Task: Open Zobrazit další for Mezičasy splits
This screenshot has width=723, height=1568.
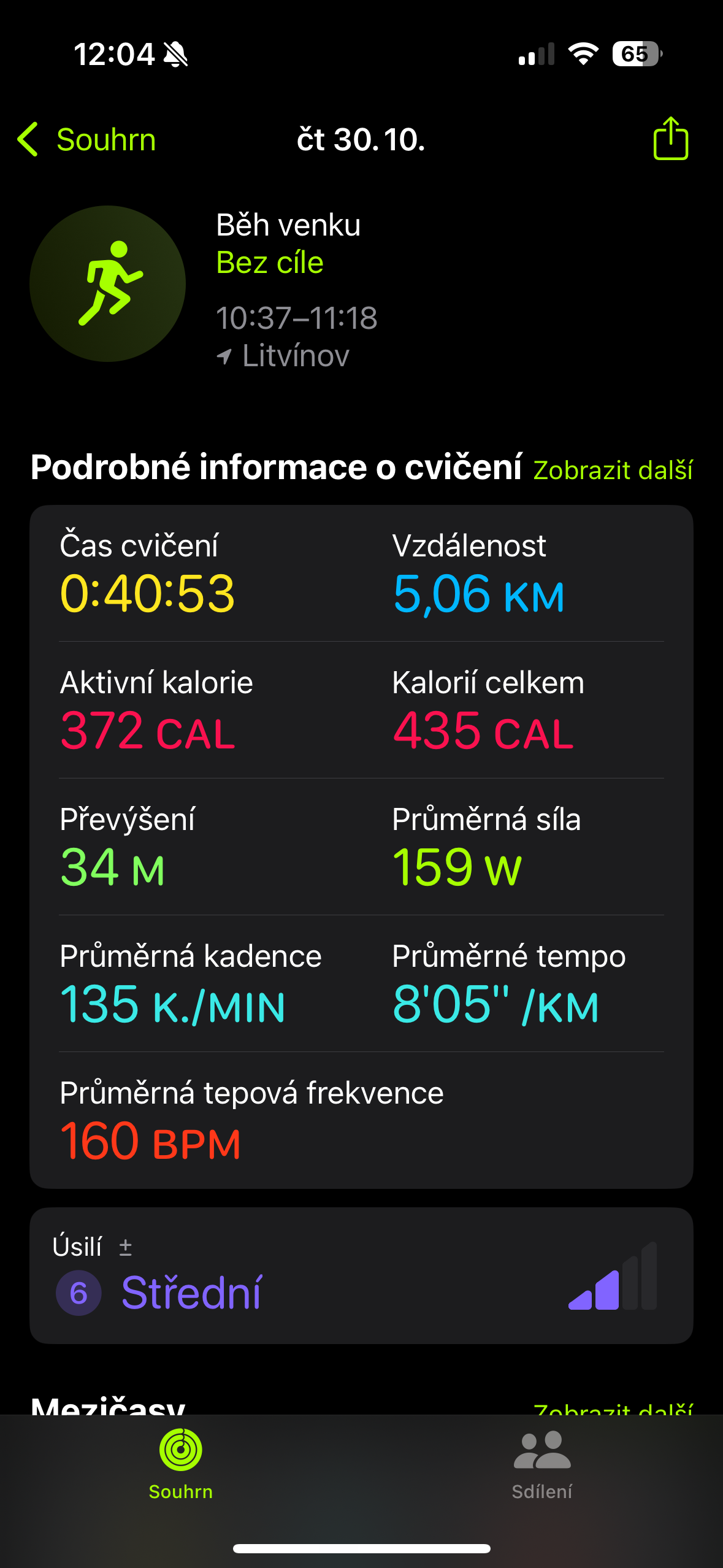Action: (613, 1409)
